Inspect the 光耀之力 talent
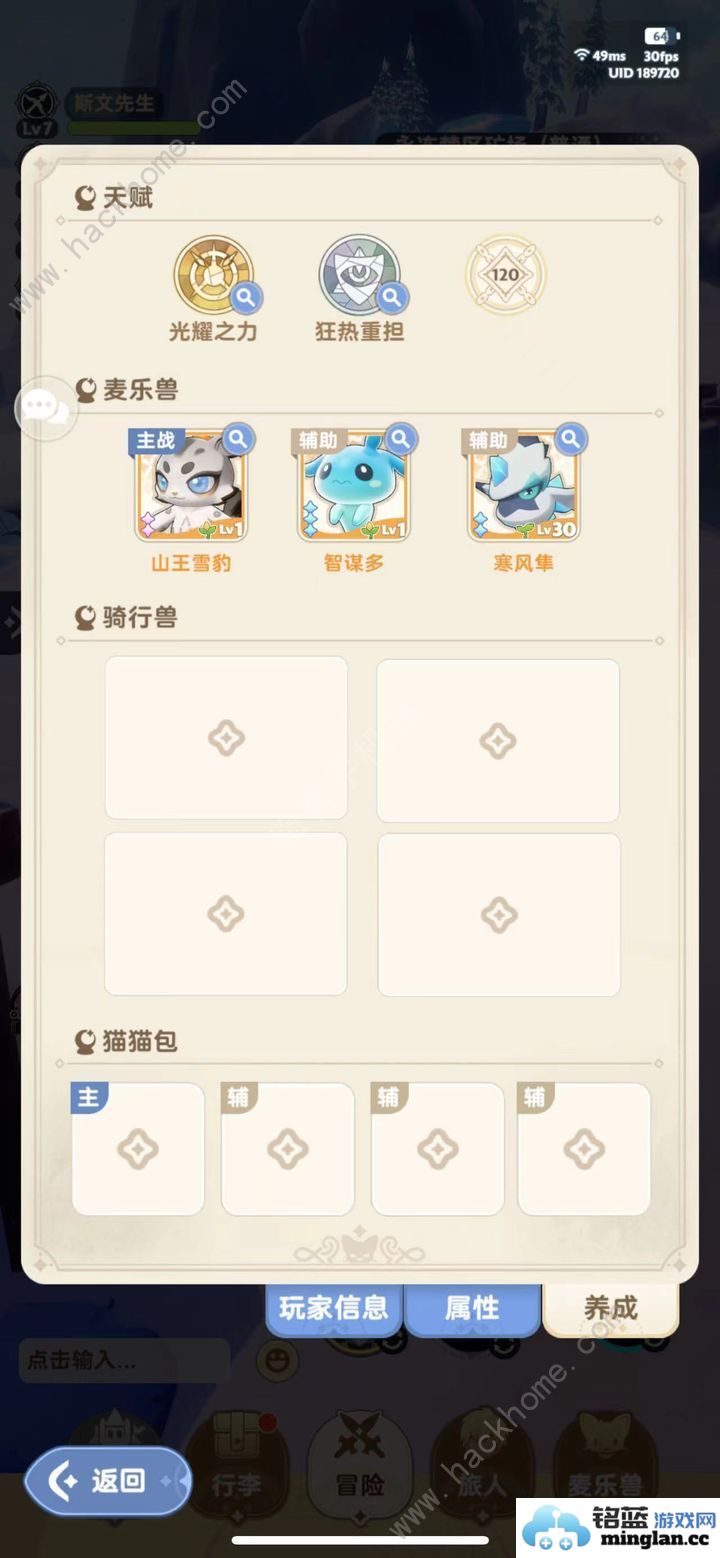This screenshot has width=720, height=1558. (213, 276)
